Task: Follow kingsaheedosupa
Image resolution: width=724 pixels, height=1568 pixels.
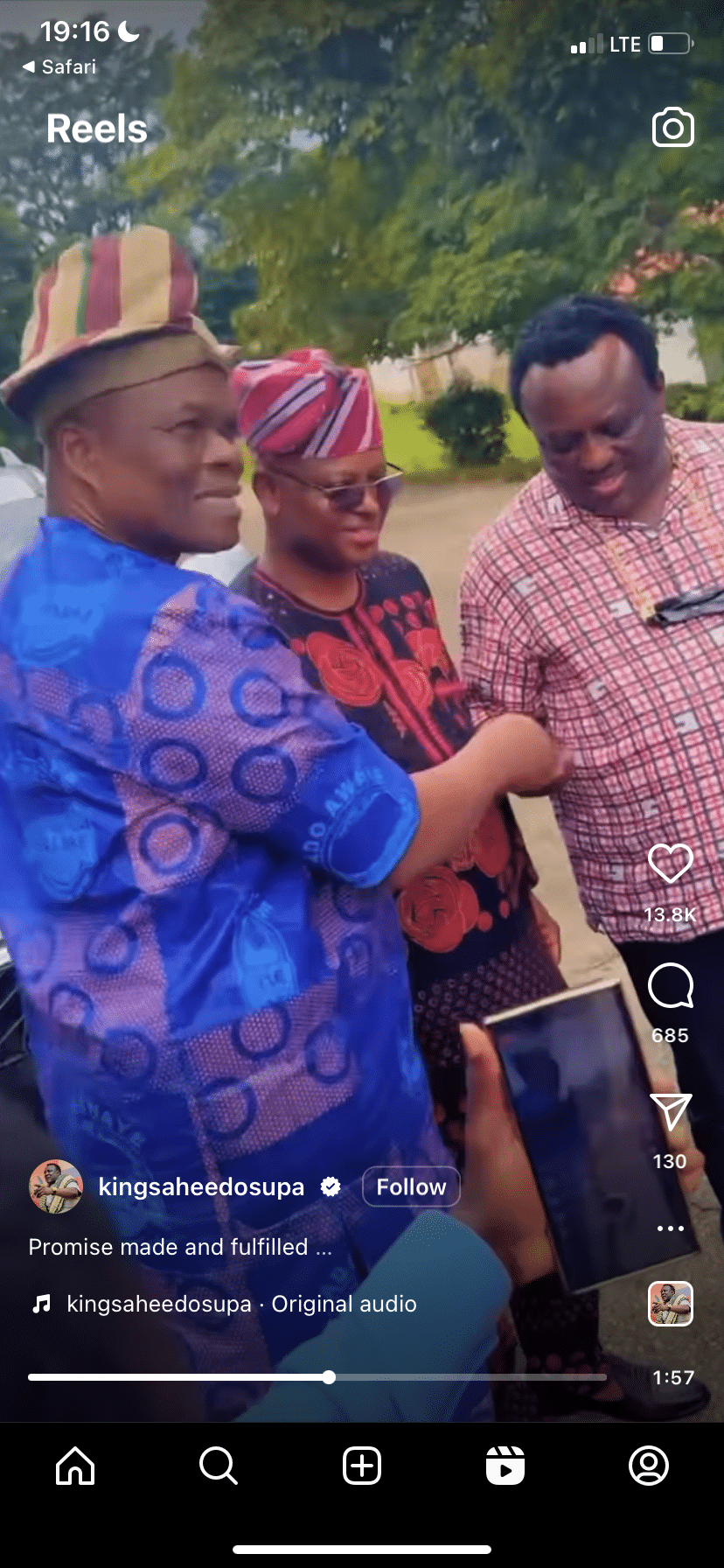Action: (411, 1186)
